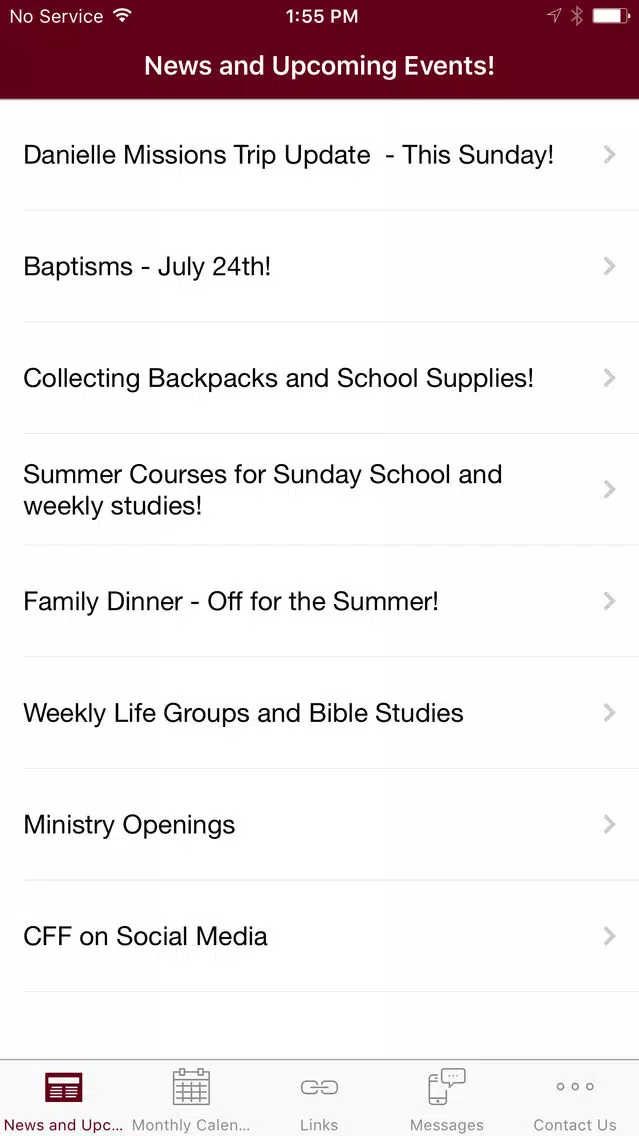Open Danielle Missions Trip Update item
The height and width of the screenshot is (1136, 639).
pyautogui.click(x=320, y=155)
